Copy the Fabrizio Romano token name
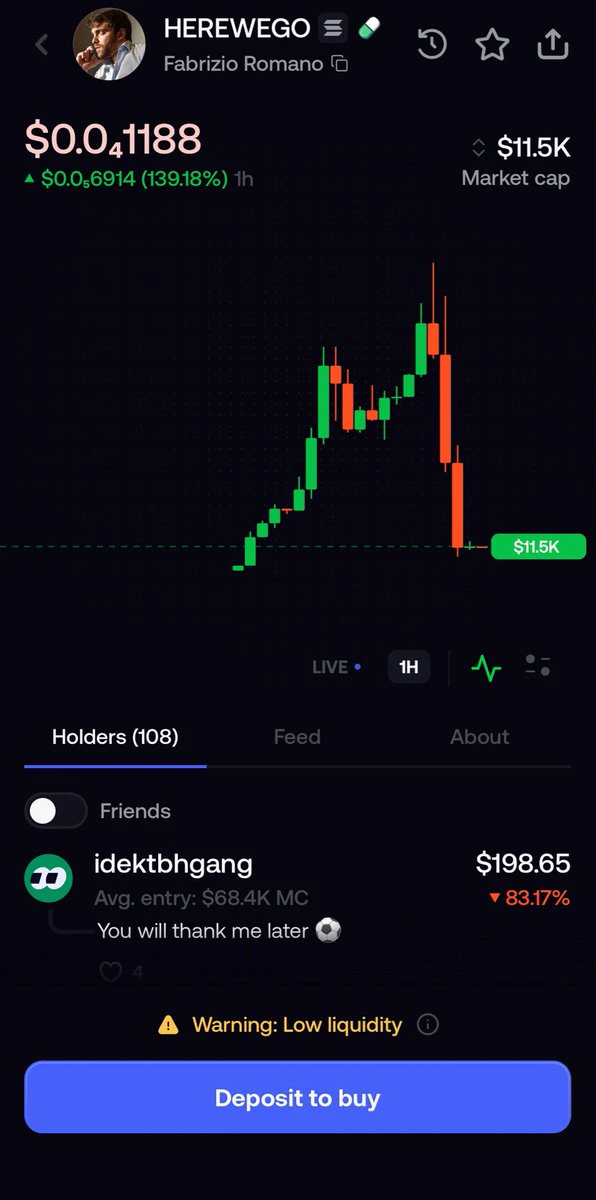 tap(340, 64)
